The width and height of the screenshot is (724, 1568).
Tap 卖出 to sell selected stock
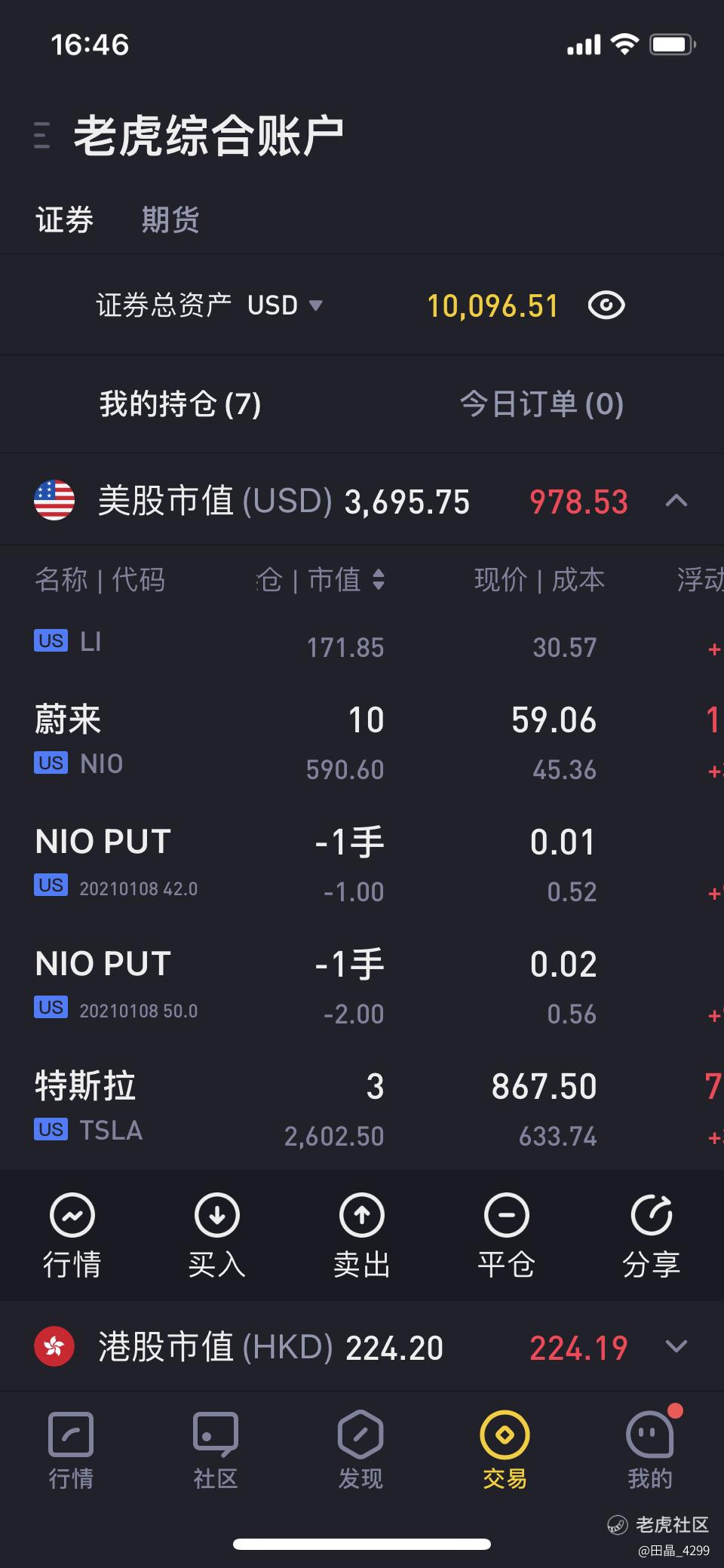362,1235
